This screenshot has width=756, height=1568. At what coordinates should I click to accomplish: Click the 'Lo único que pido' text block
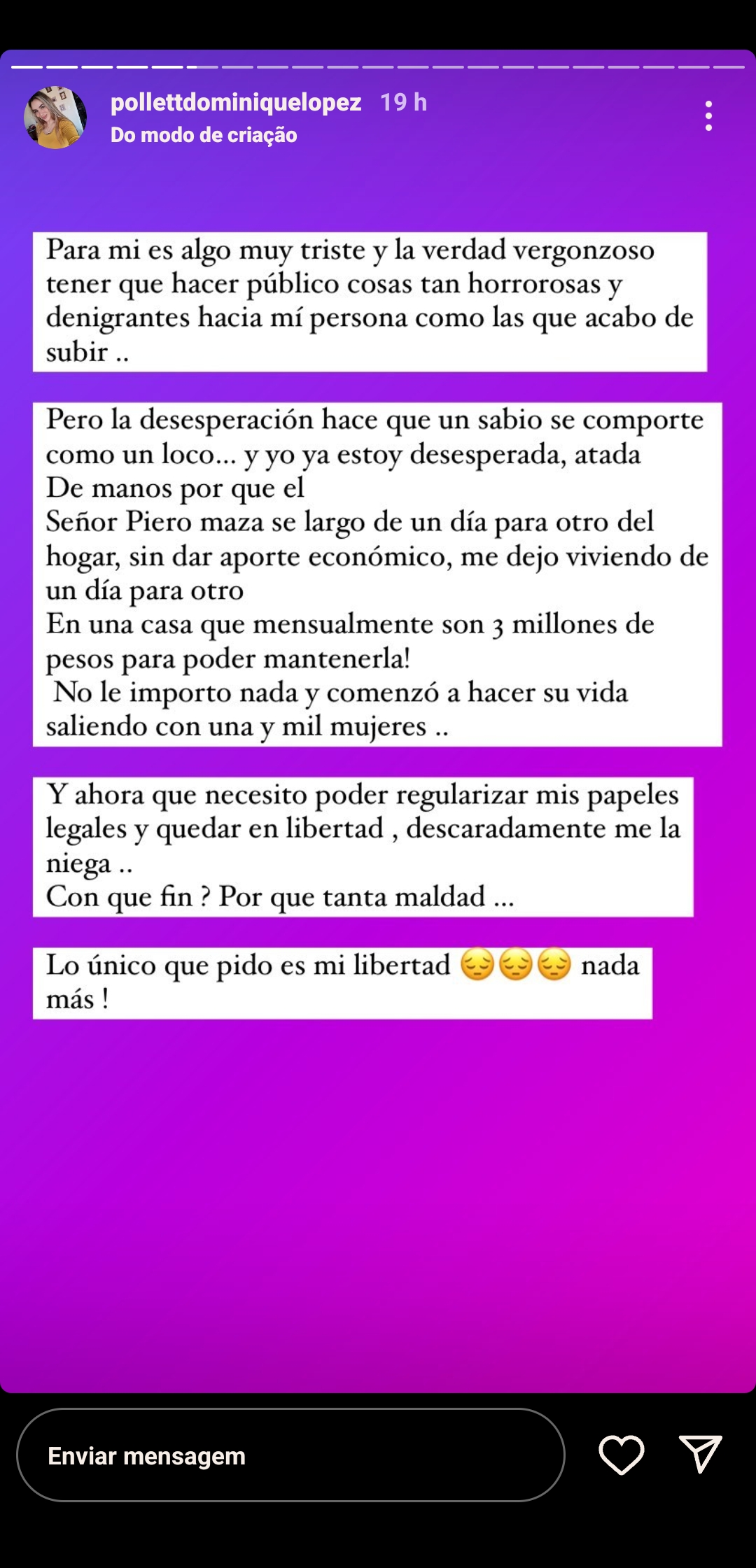[x=343, y=983]
